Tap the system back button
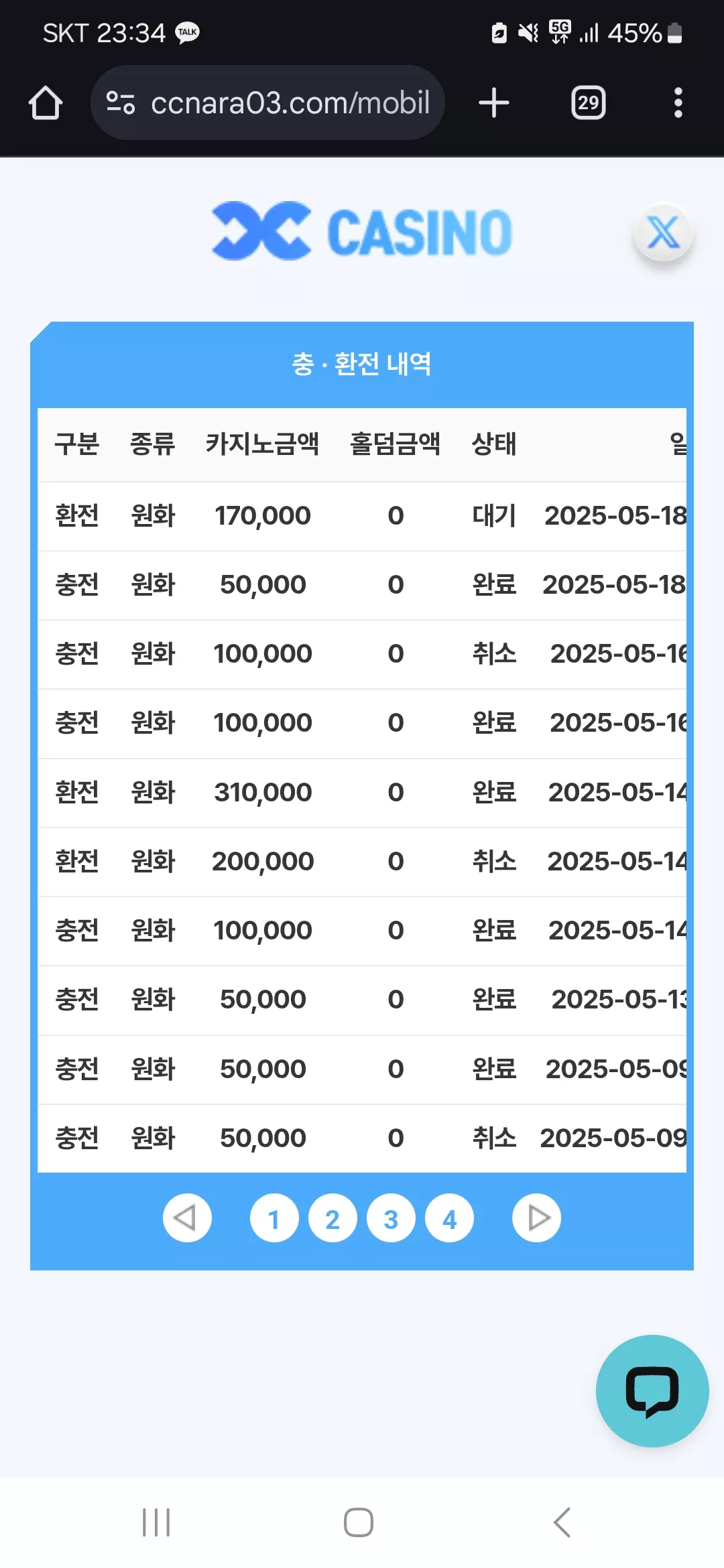Image resolution: width=724 pixels, height=1568 pixels. point(562,1522)
